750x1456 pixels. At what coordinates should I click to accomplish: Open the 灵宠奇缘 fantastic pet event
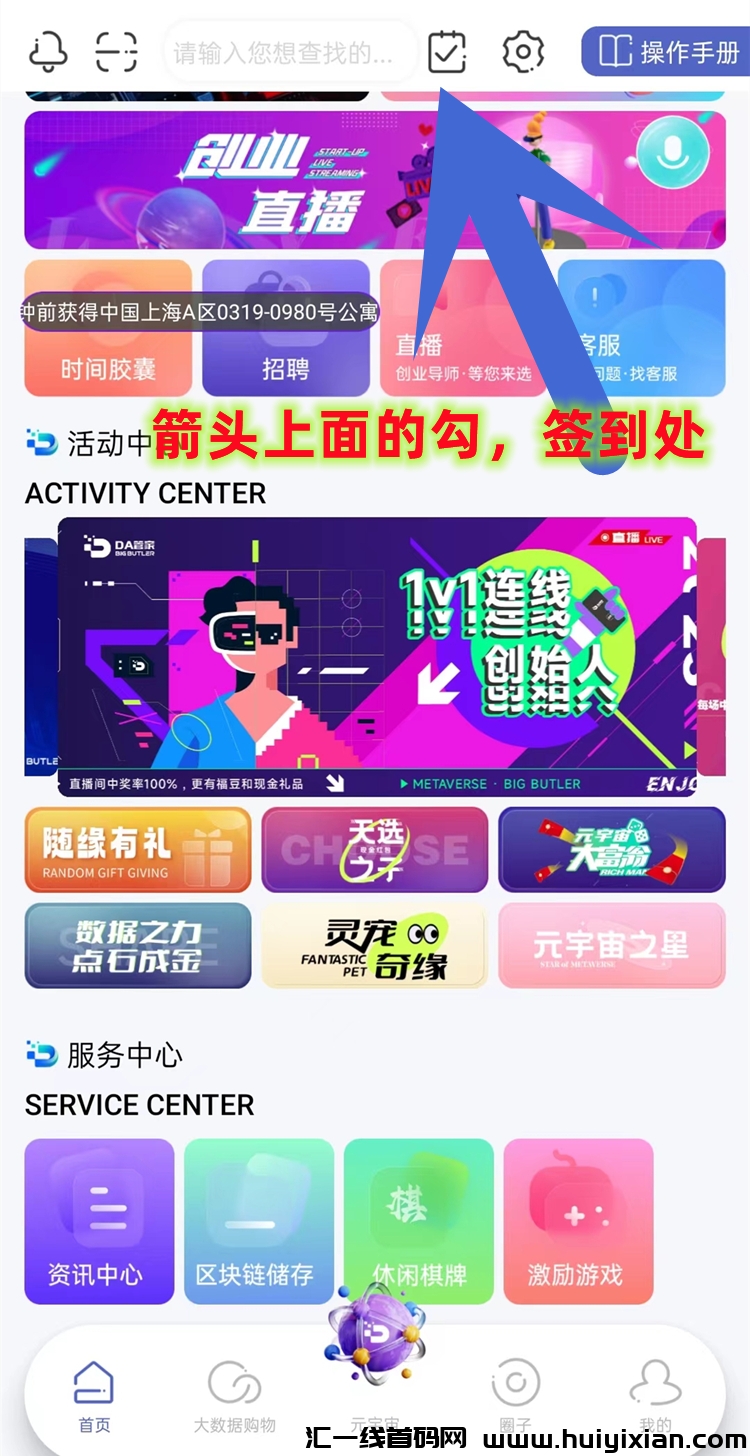[x=375, y=945]
